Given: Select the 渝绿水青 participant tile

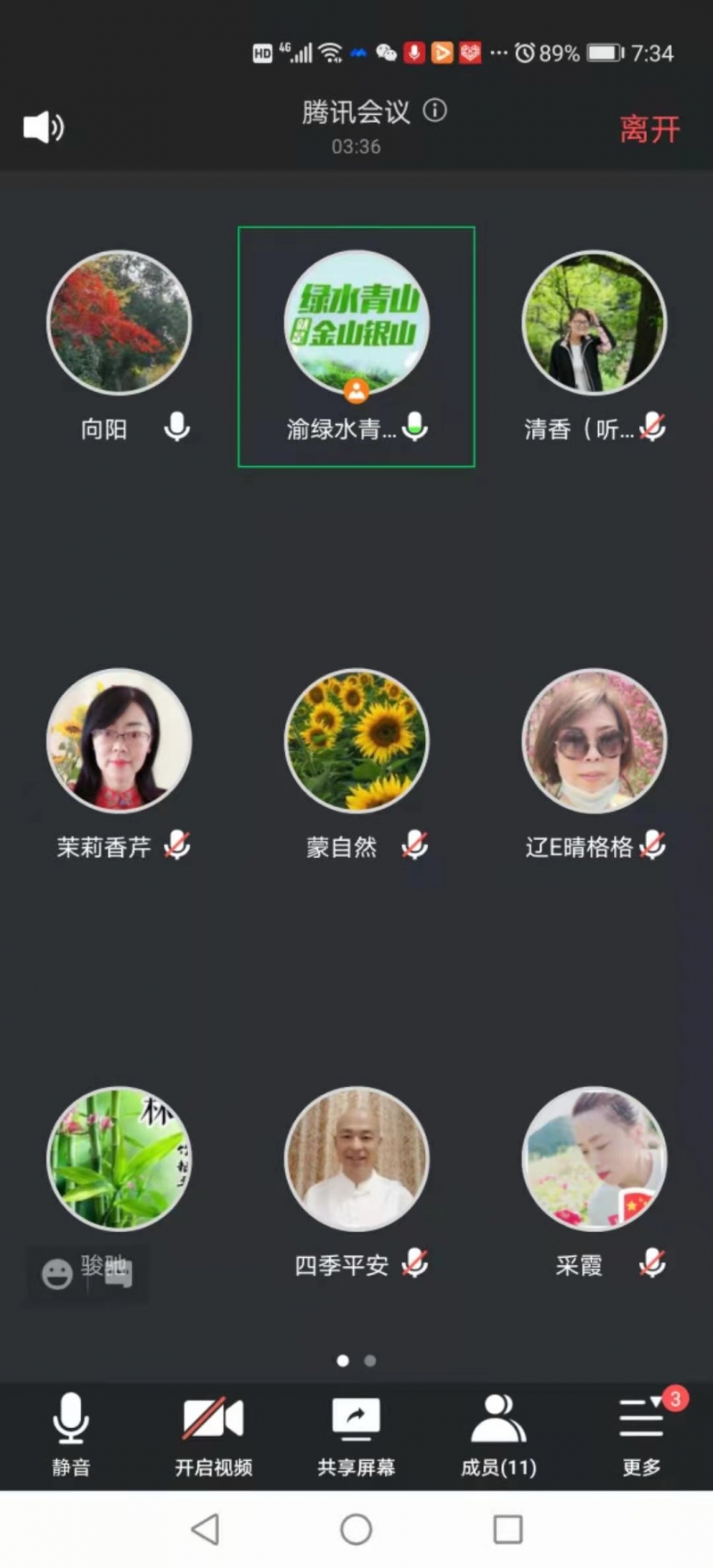Looking at the screenshot, I should [x=356, y=323].
